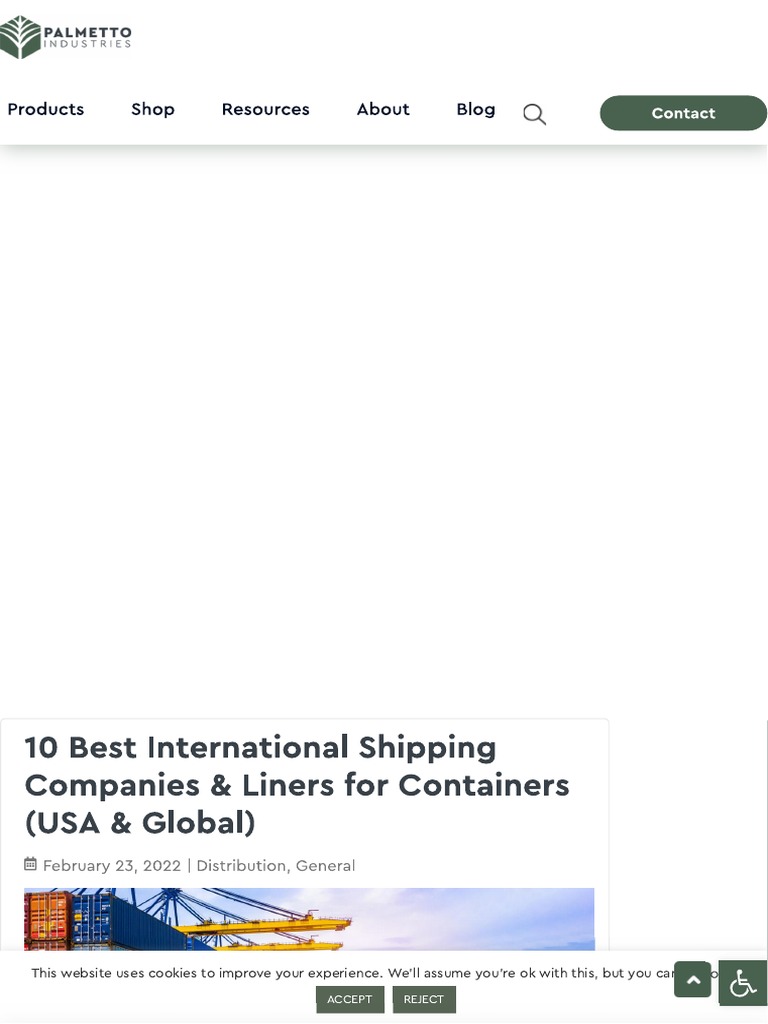Tap the Palmetto Industries logo home link
768x1024 pixels.
(65, 37)
